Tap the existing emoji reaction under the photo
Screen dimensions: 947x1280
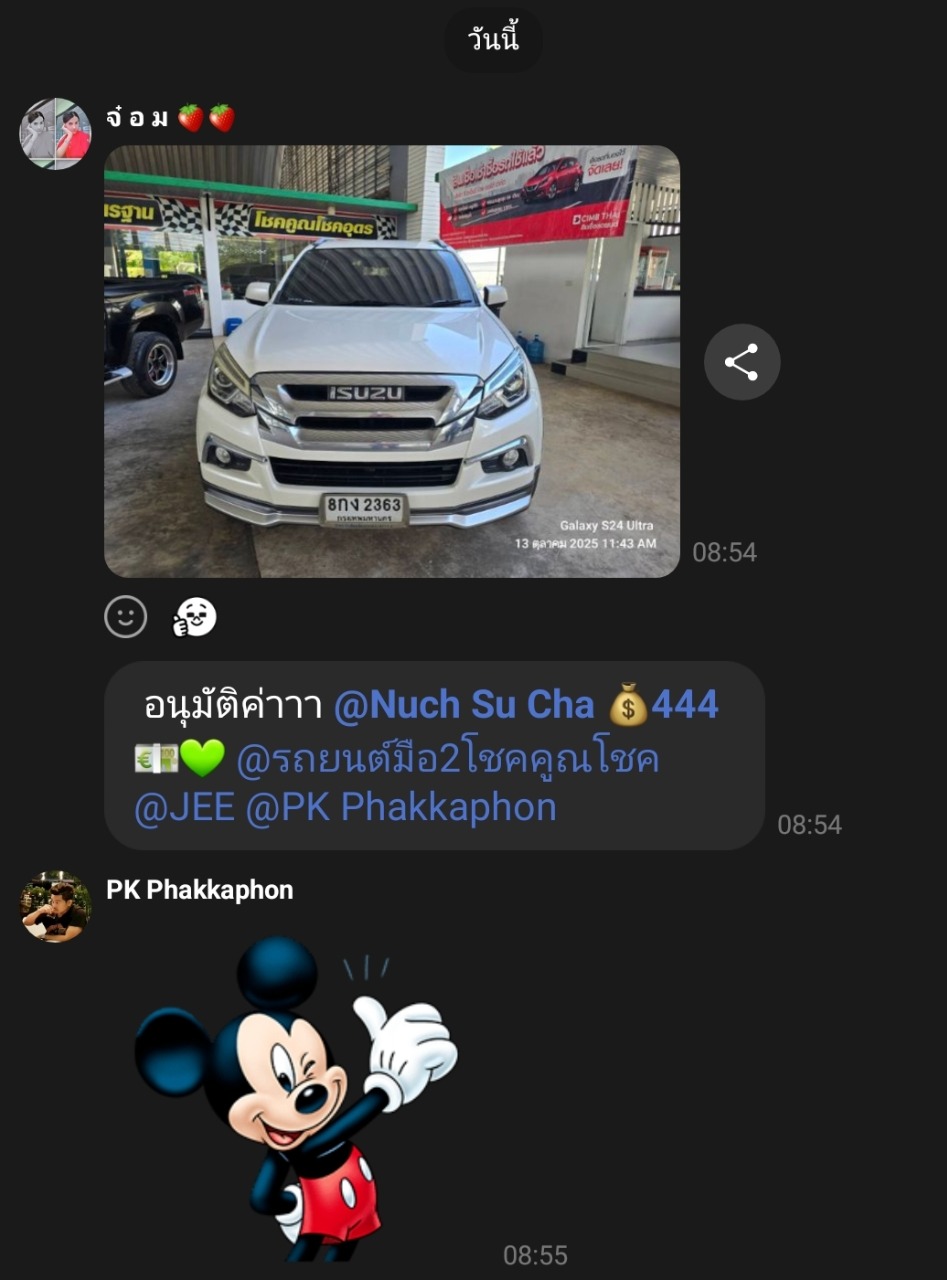tap(194, 618)
